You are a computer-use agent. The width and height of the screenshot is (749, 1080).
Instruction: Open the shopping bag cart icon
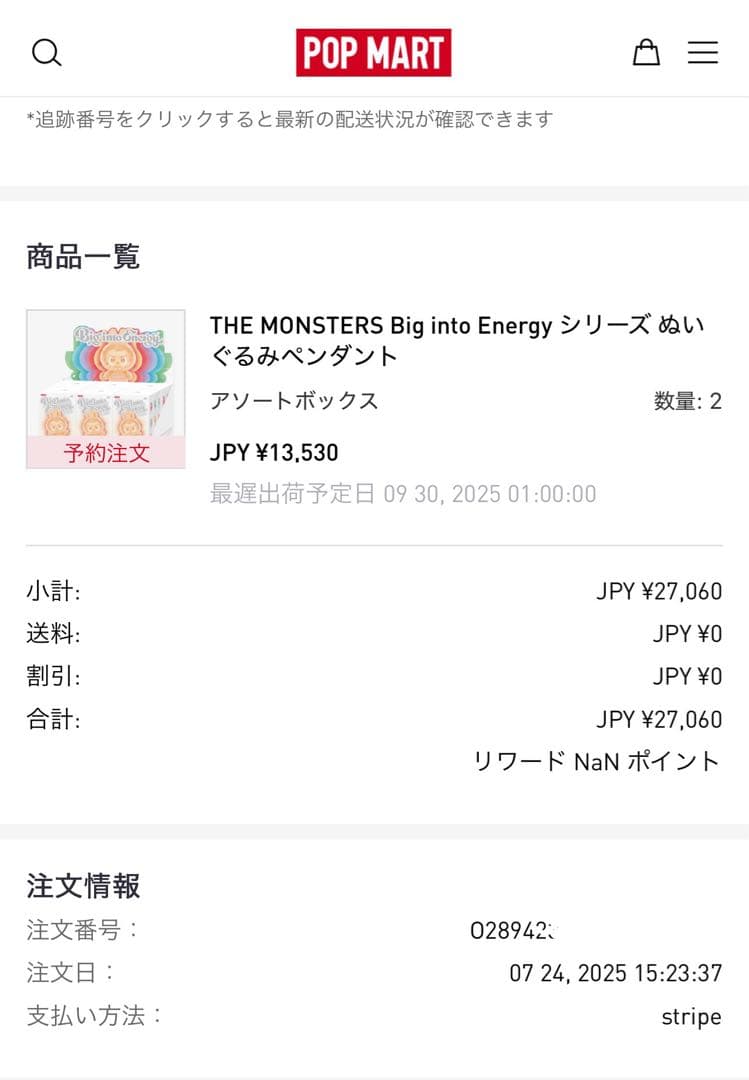pos(647,51)
